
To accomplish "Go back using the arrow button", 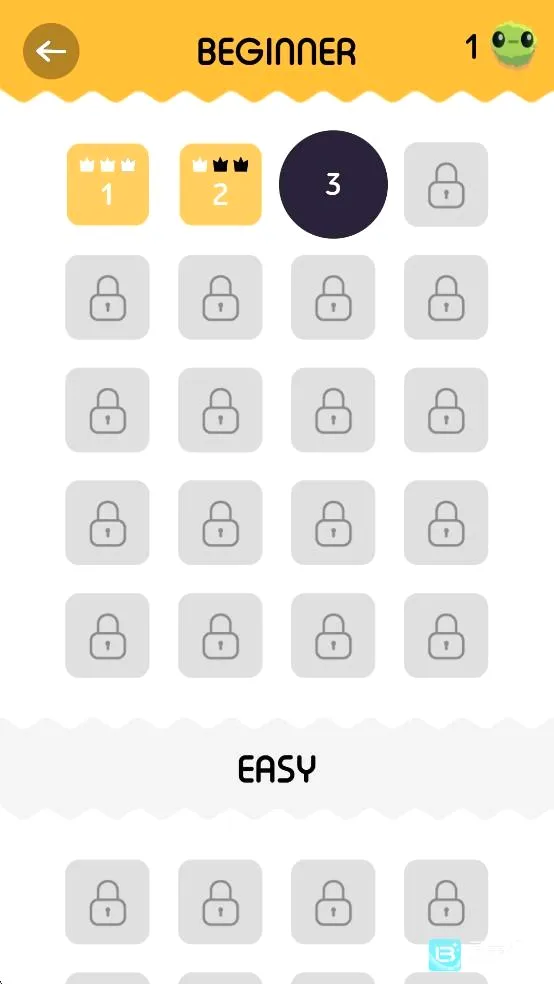I will tap(51, 51).
